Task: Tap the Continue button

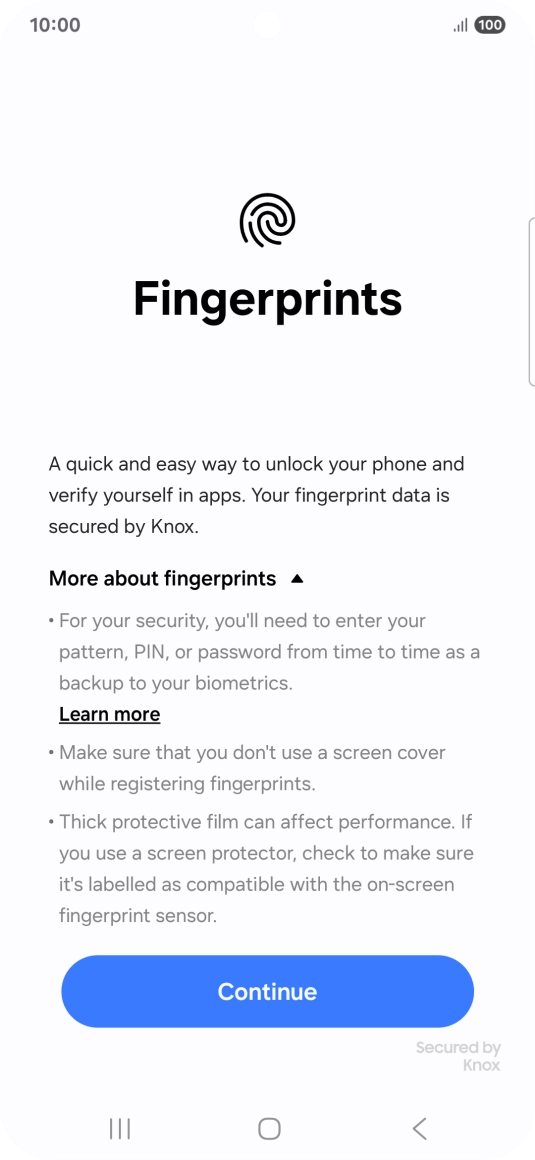Action: pos(267,991)
